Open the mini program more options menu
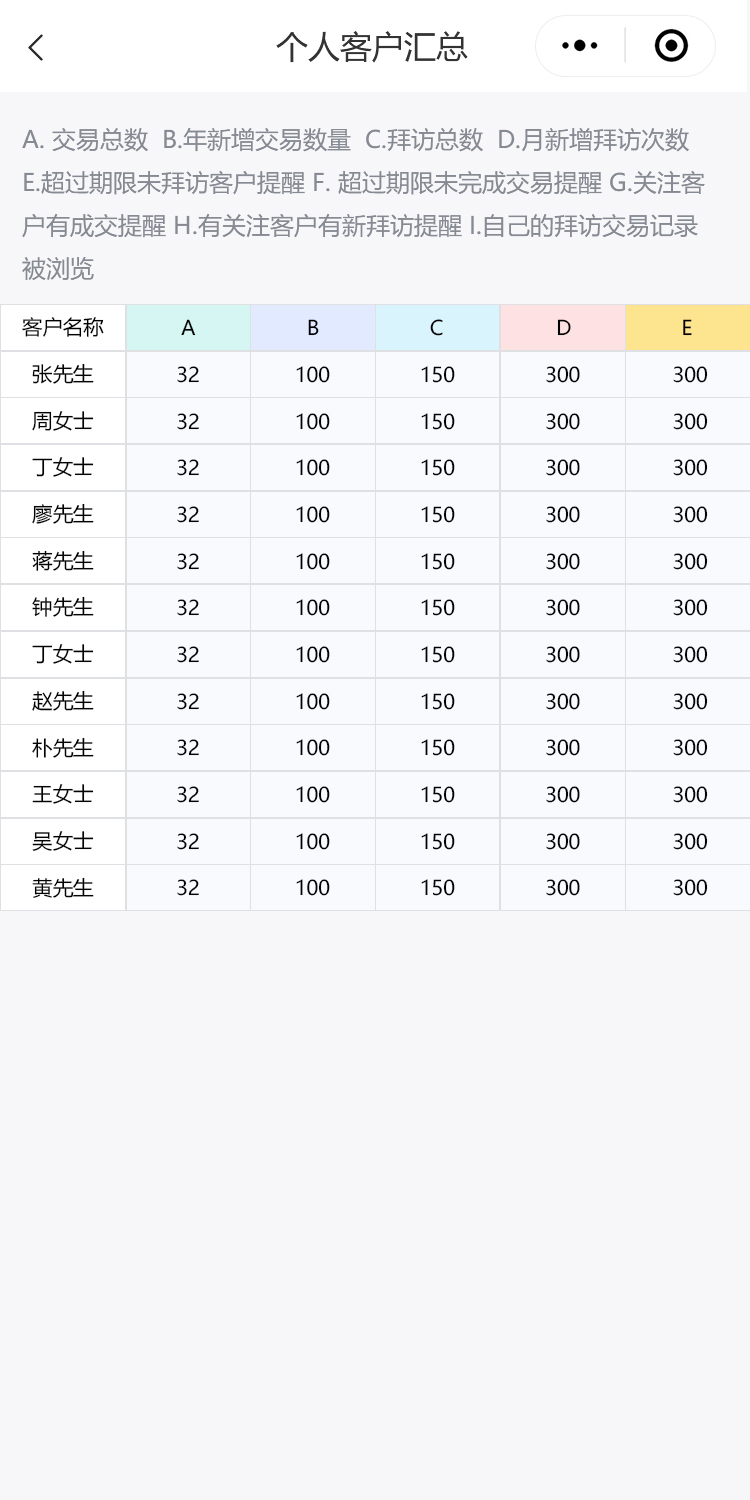Screen dimensions: 750x1500 [x=580, y=46]
